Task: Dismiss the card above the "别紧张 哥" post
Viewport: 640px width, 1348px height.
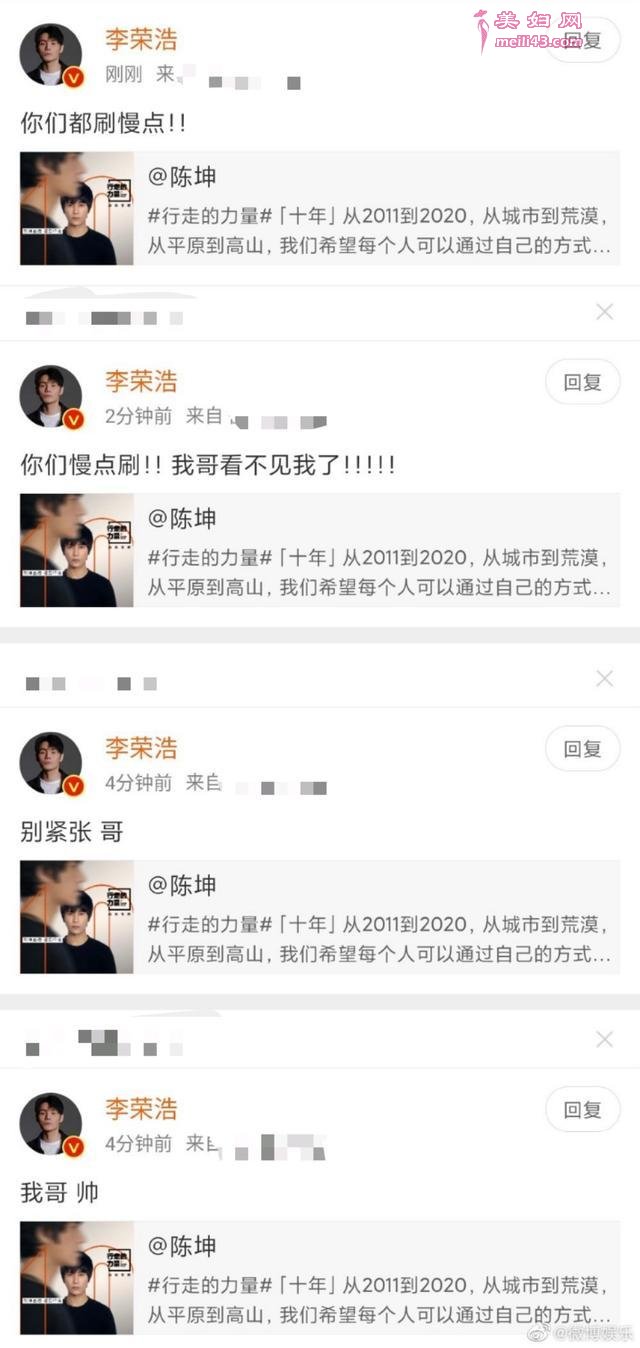Action: (x=604, y=679)
